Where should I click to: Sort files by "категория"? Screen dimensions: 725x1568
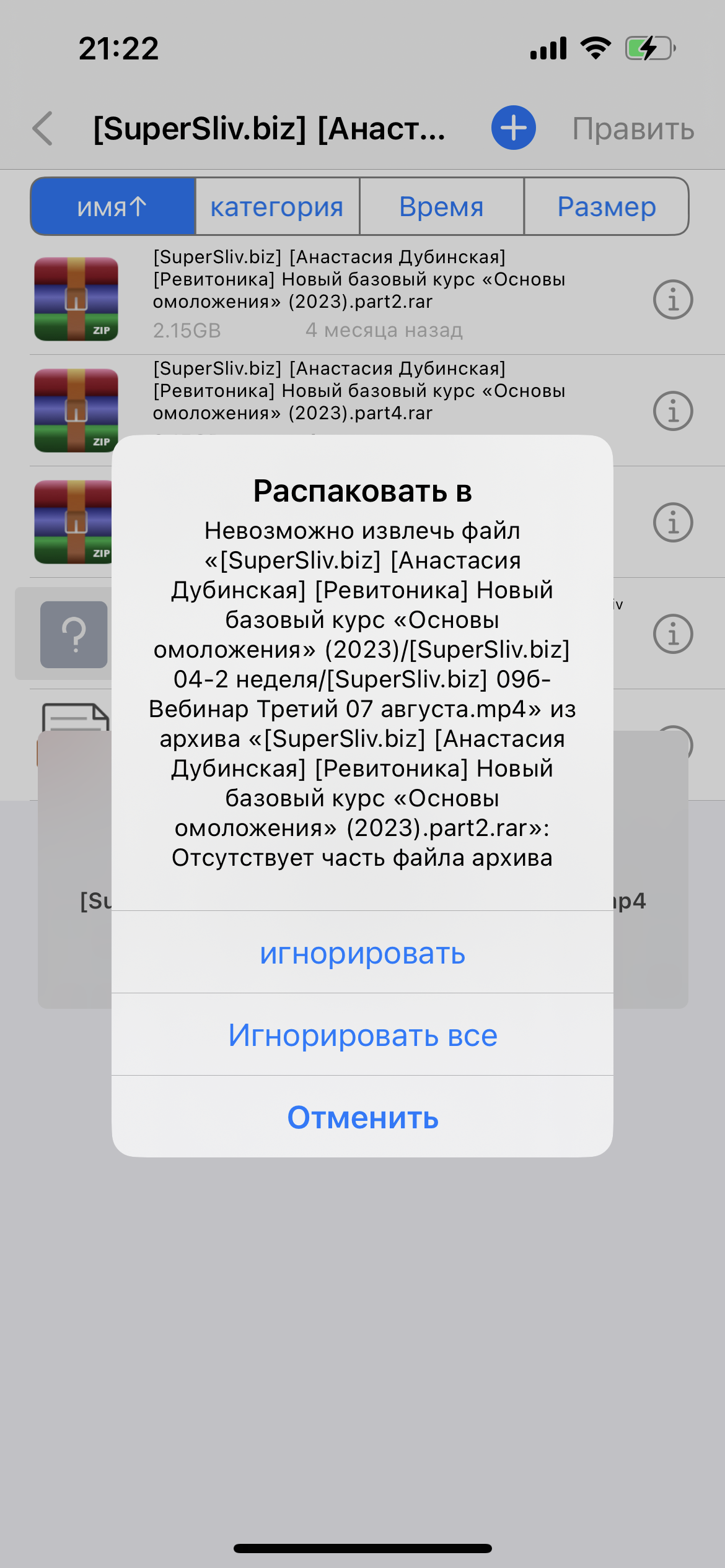[x=277, y=206]
